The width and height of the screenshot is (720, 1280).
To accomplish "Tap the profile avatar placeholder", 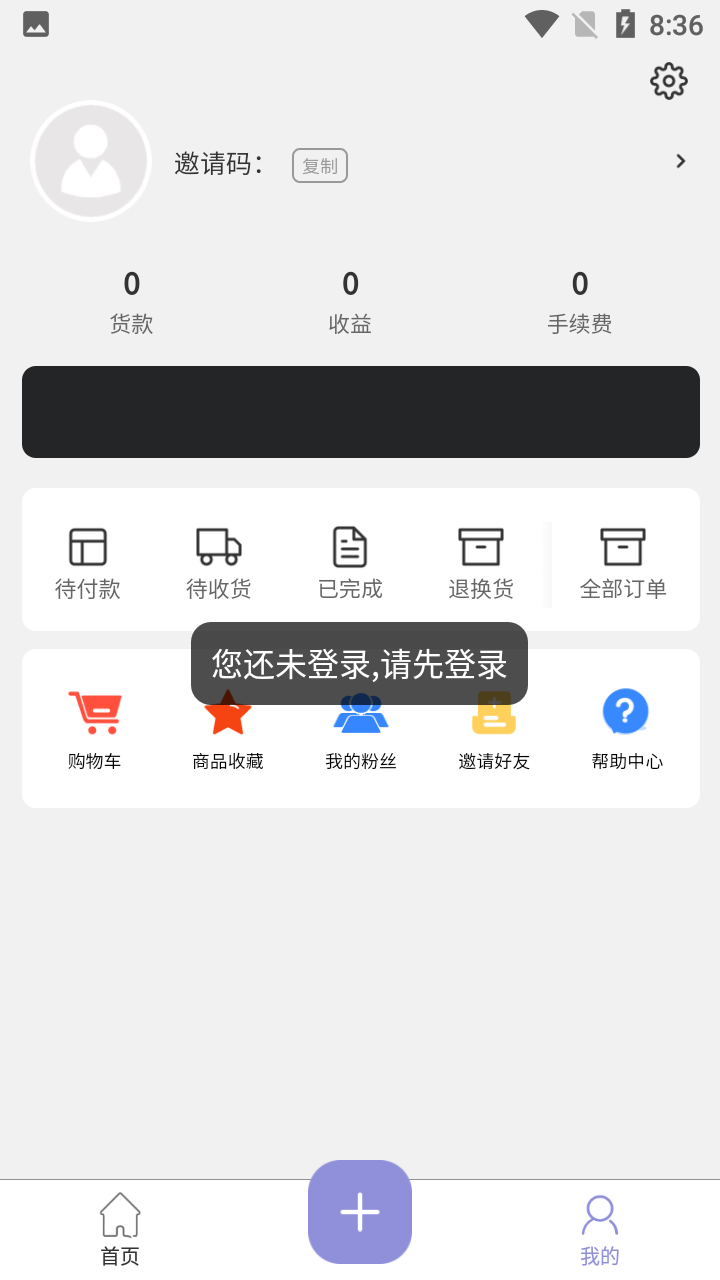I will pyautogui.click(x=91, y=161).
